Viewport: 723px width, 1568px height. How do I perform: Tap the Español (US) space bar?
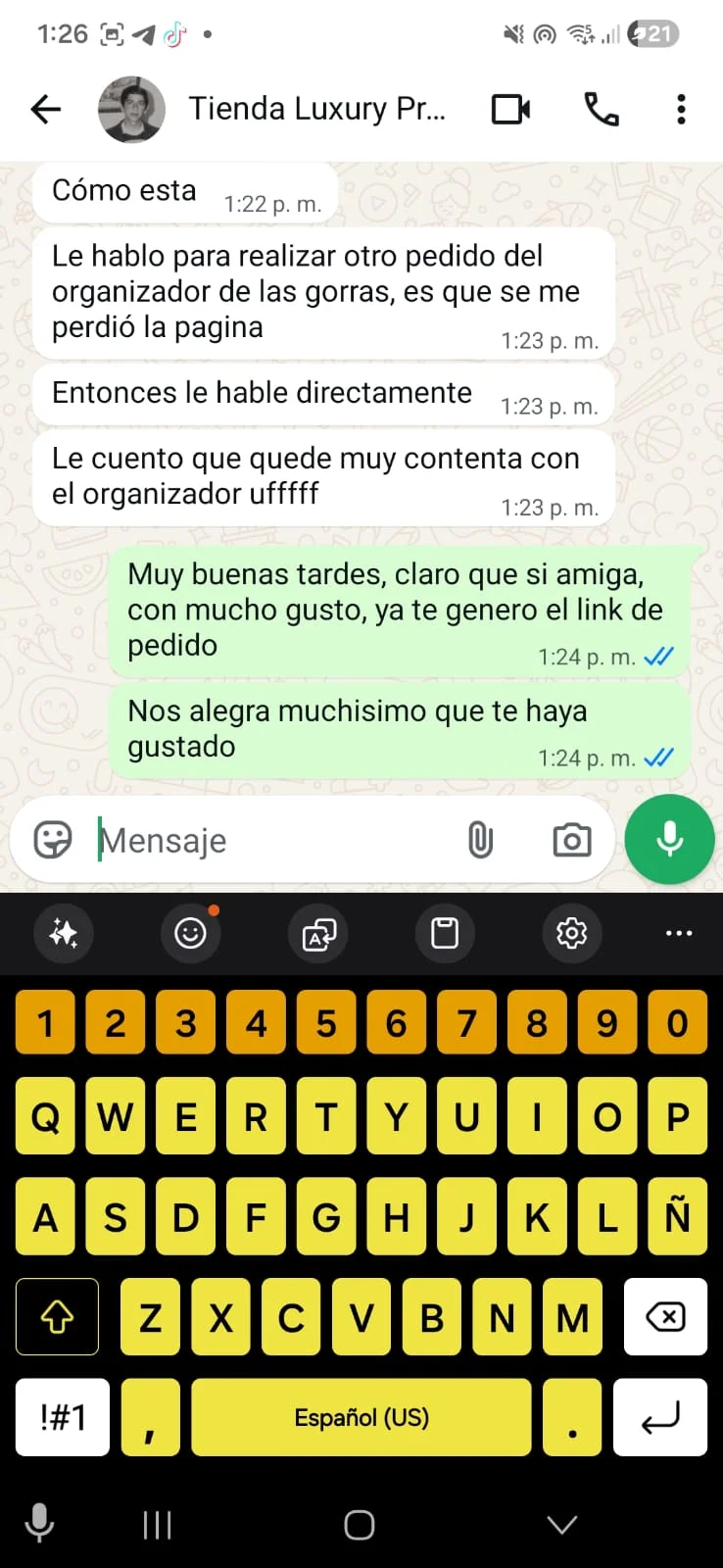click(361, 1417)
